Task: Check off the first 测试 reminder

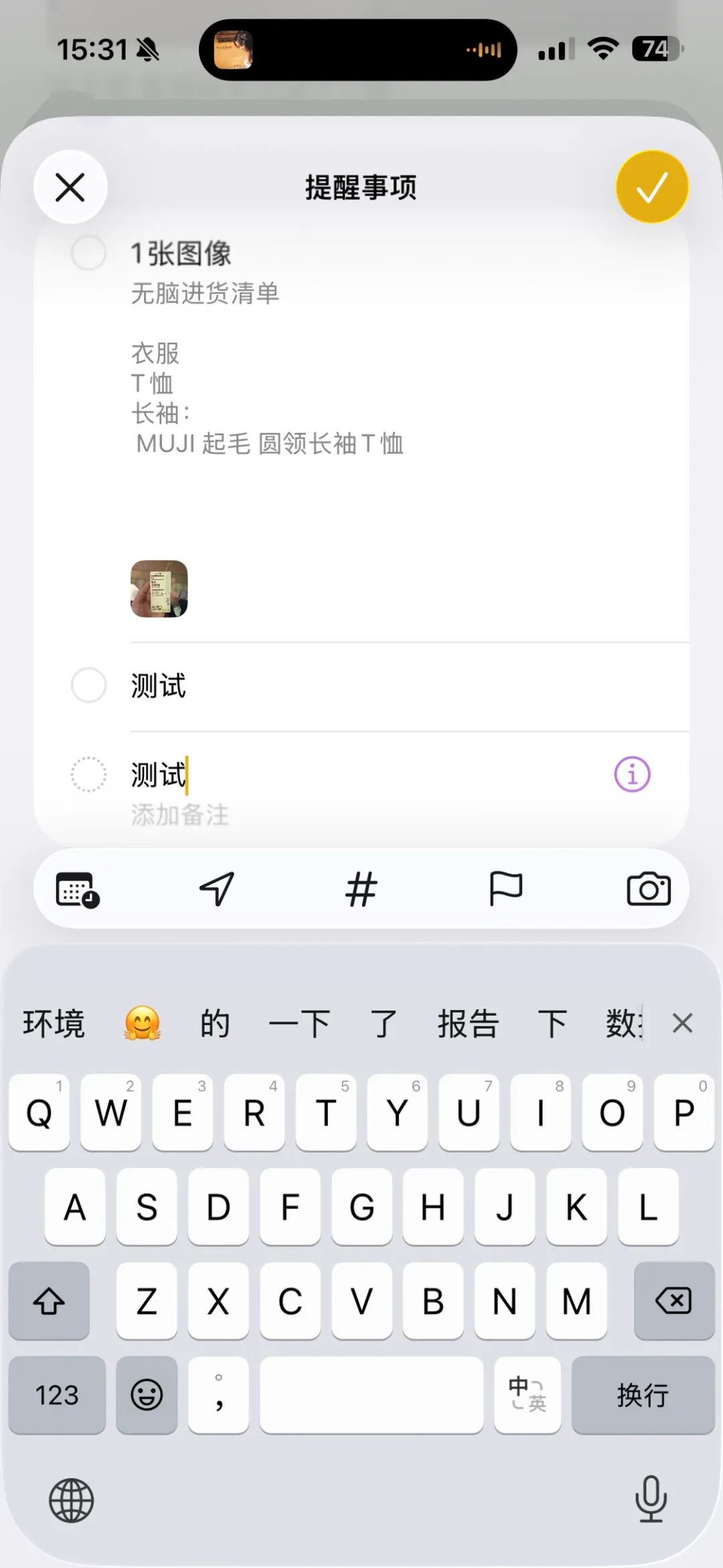Action: pyautogui.click(x=88, y=685)
